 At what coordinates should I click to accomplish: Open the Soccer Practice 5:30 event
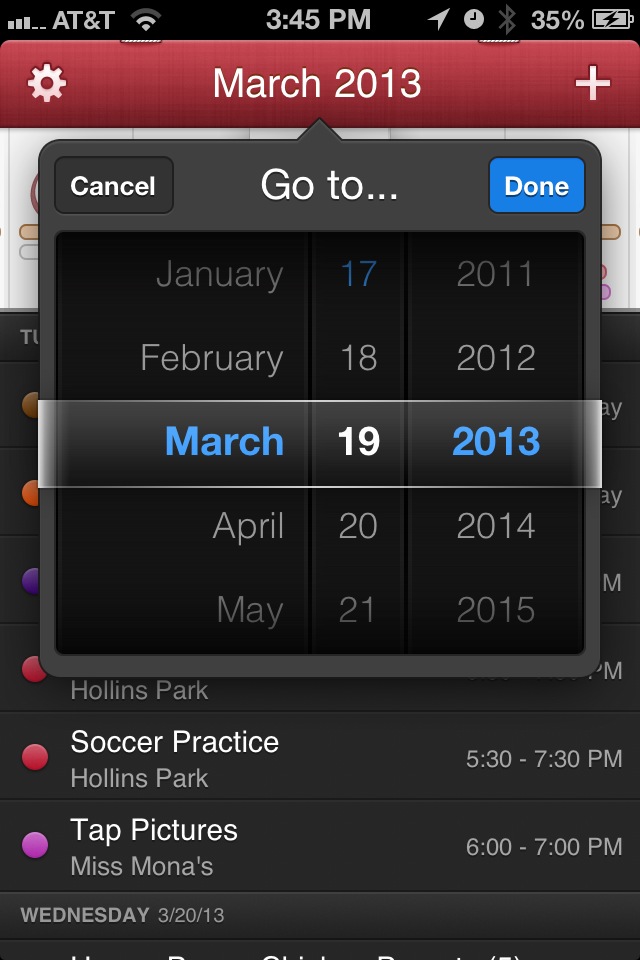pyautogui.click(x=320, y=758)
